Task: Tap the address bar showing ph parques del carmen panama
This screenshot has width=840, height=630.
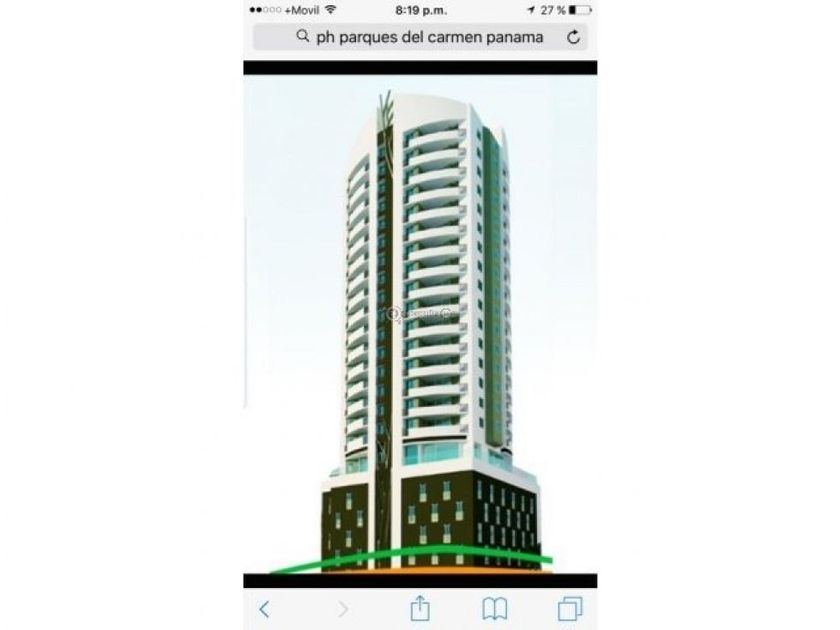Action: pyautogui.click(x=420, y=37)
